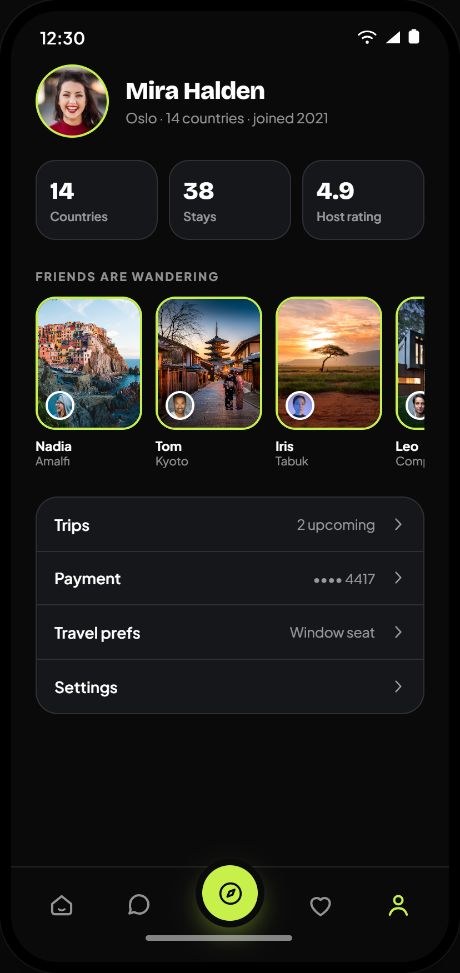
Task: Tap the compass explore button
Action: (230, 894)
